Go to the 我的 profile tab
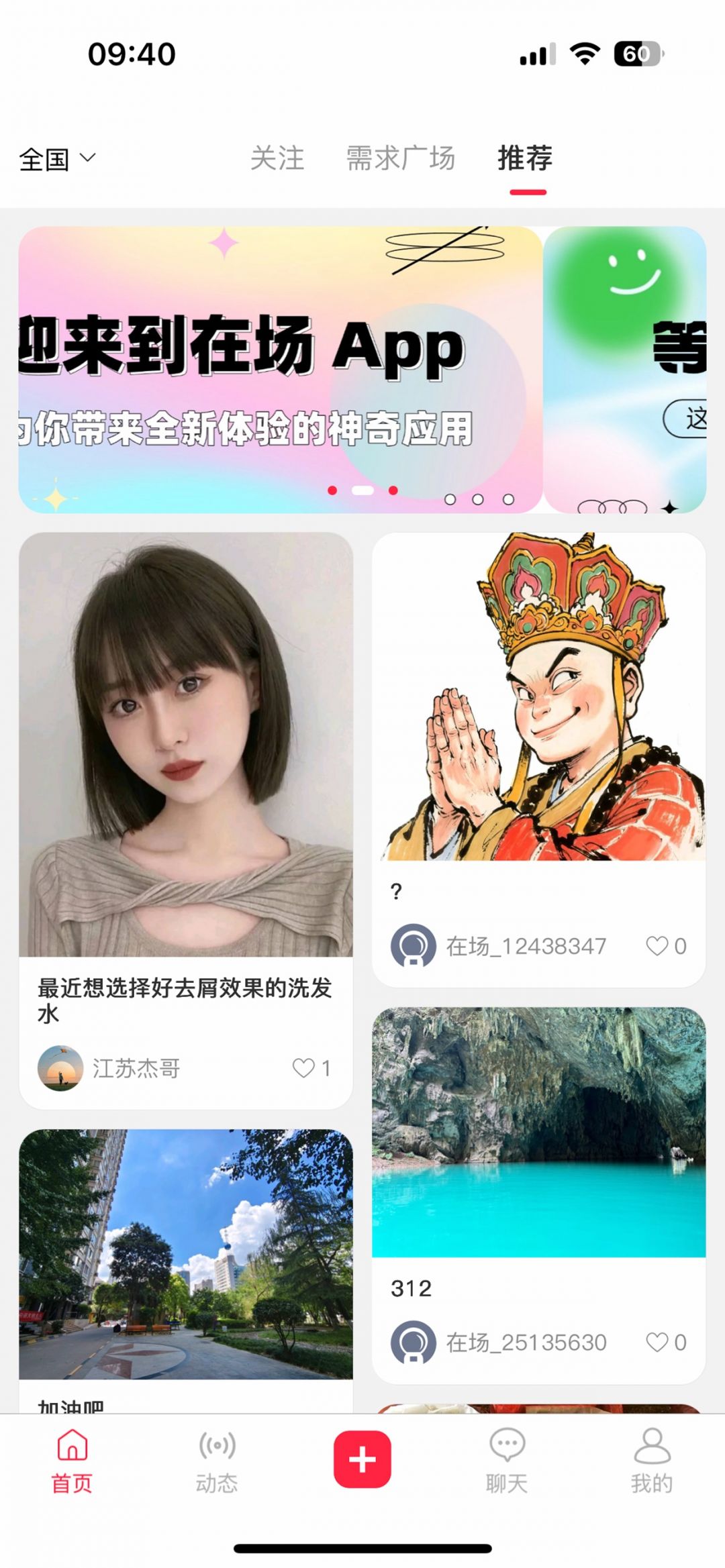This screenshot has height=1568, width=725. pyautogui.click(x=651, y=1460)
